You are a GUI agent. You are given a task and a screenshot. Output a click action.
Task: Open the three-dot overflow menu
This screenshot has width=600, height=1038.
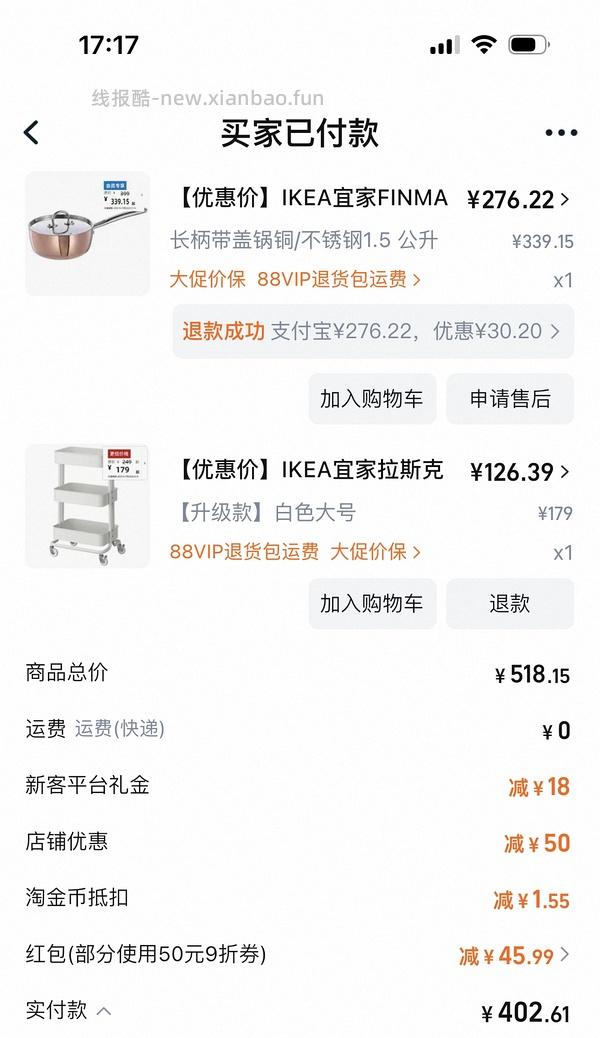[561, 133]
